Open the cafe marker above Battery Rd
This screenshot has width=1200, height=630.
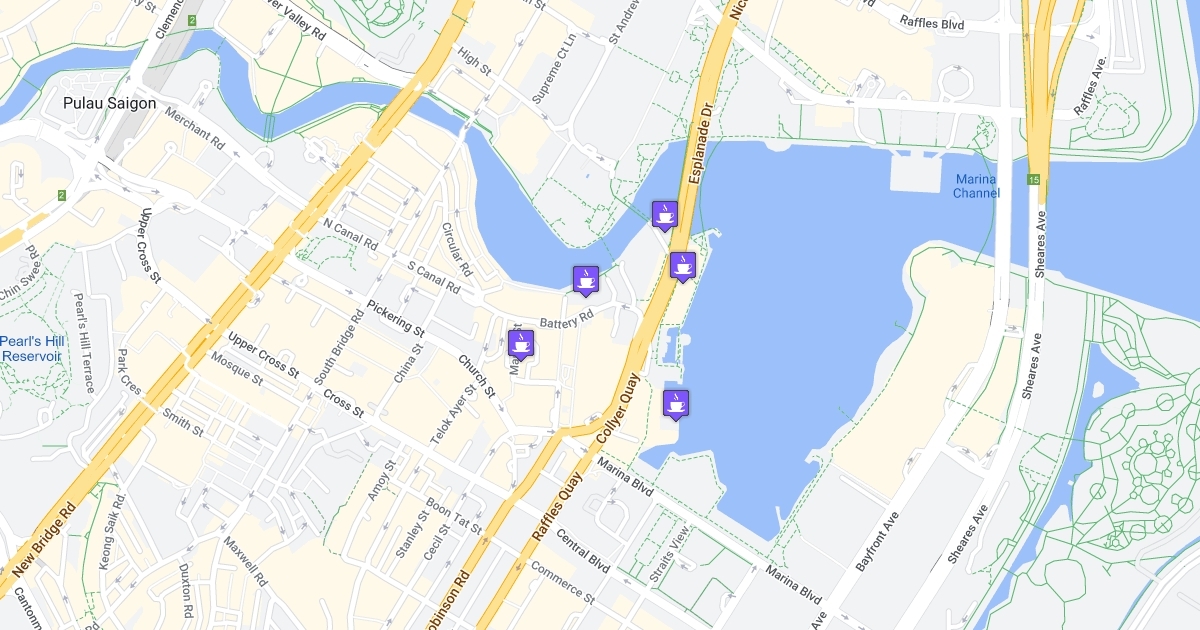[586, 279]
